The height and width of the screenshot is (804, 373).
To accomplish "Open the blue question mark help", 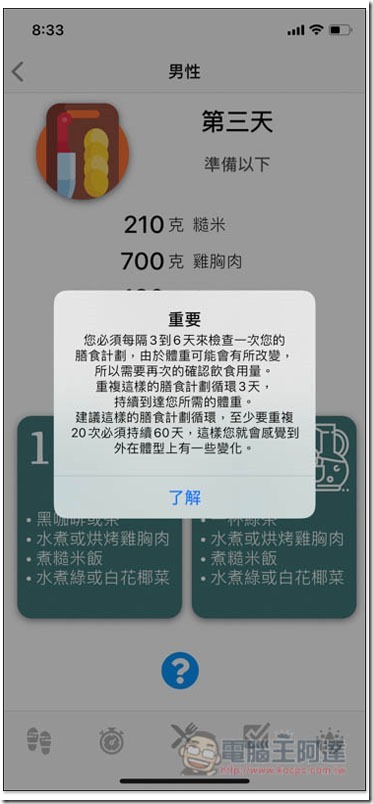I will tap(180, 670).
